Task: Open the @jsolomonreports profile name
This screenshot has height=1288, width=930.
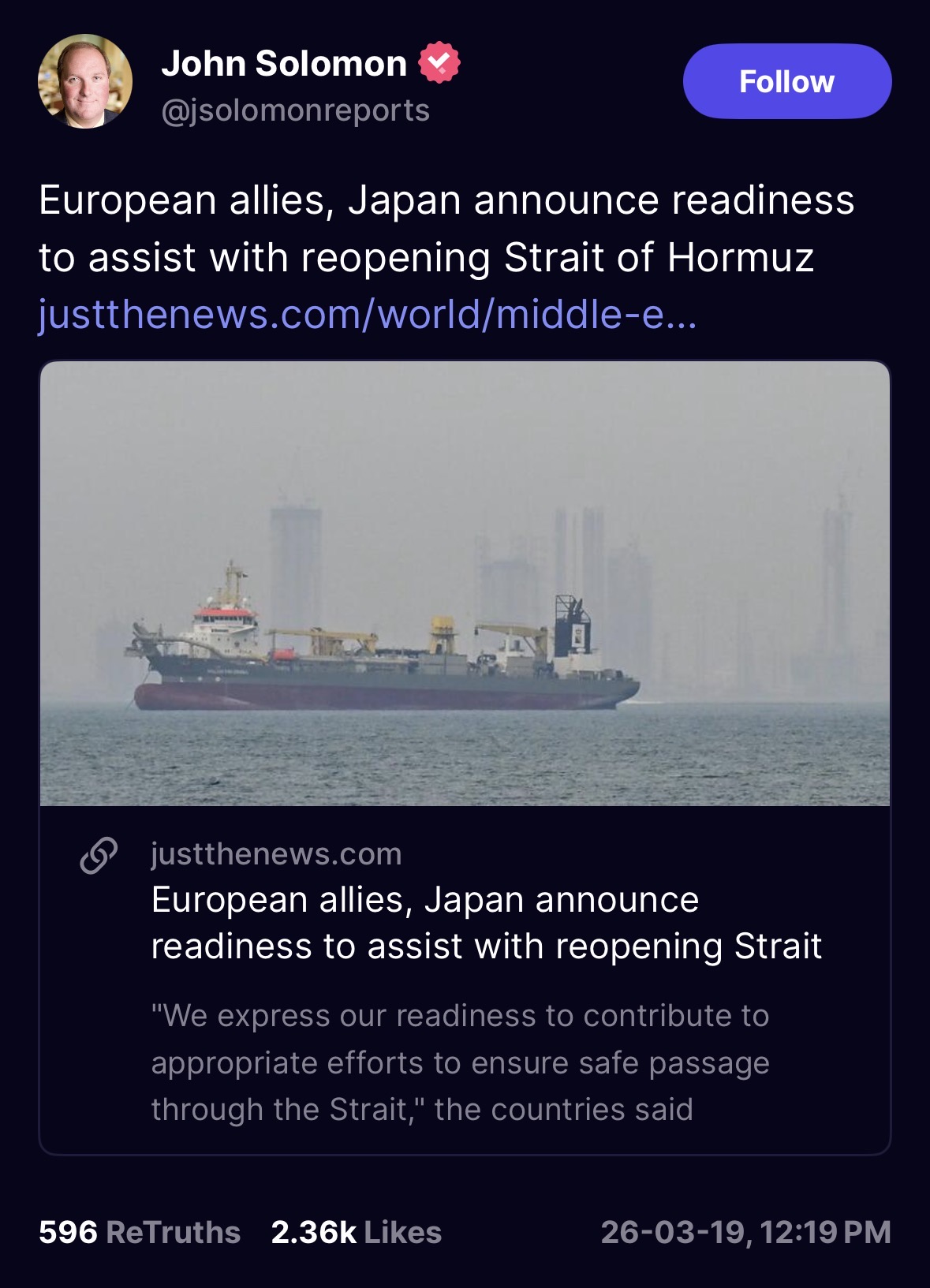Action: (295, 110)
